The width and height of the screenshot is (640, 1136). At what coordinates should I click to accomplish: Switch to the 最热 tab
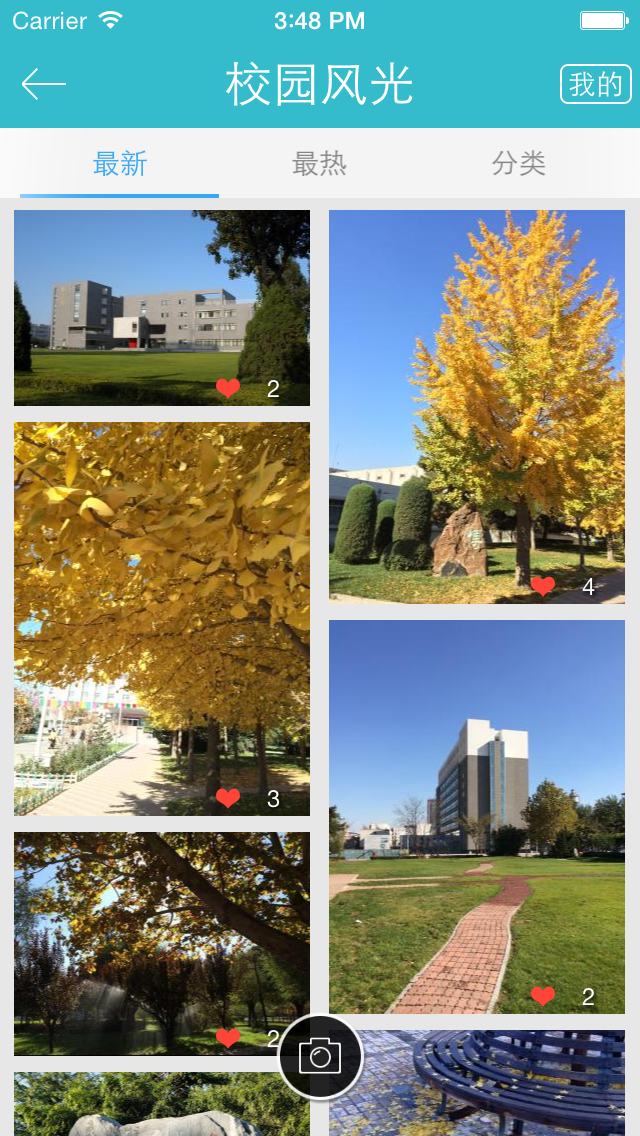click(x=319, y=164)
